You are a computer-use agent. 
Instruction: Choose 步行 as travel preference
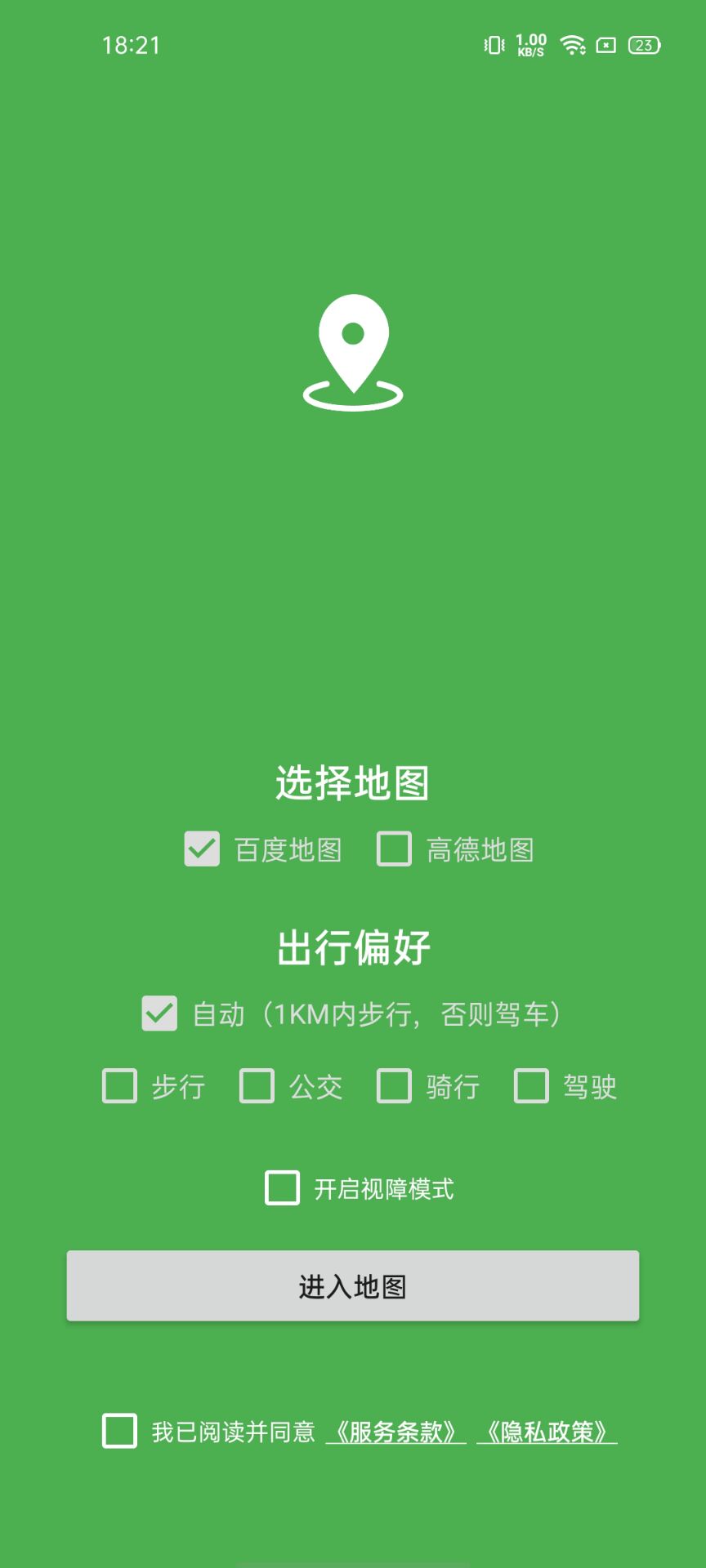[x=120, y=1086]
